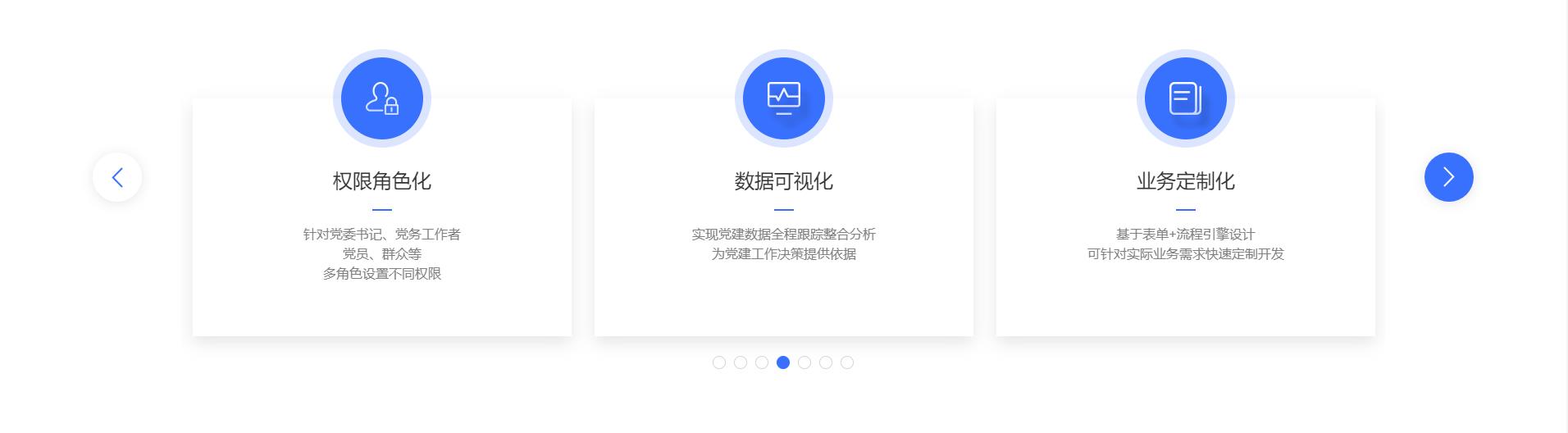Image resolution: width=1568 pixels, height=433 pixels.
Task: Jump to the first carousel page dot
Action: coord(719,362)
